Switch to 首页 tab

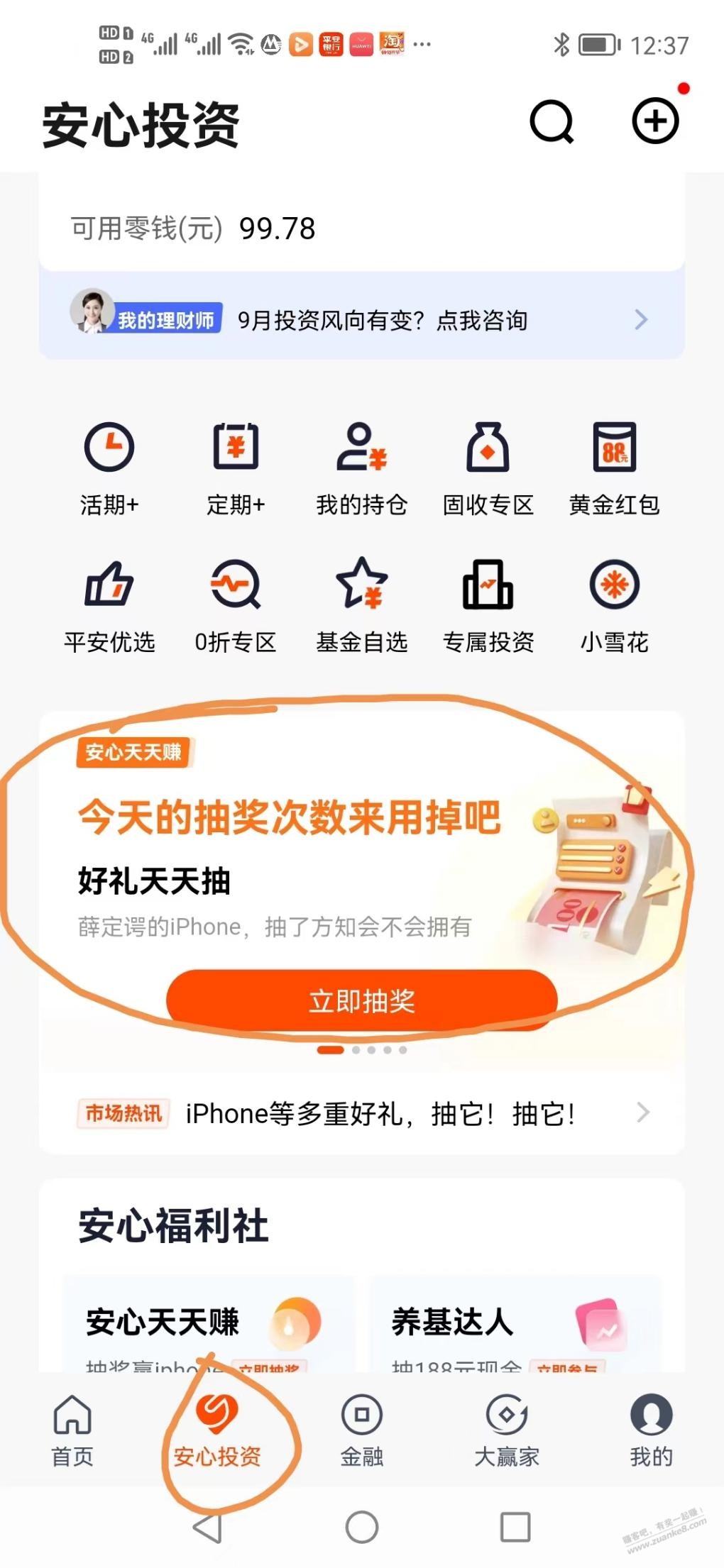tap(72, 1430)
